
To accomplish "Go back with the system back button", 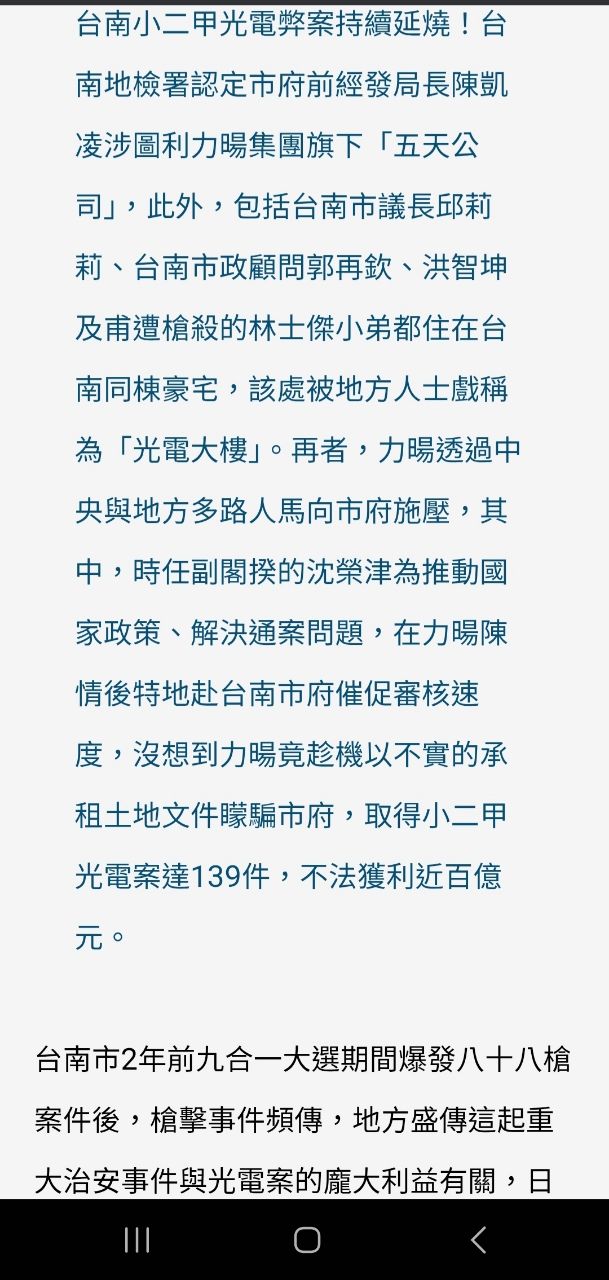I will (478, 1240).
